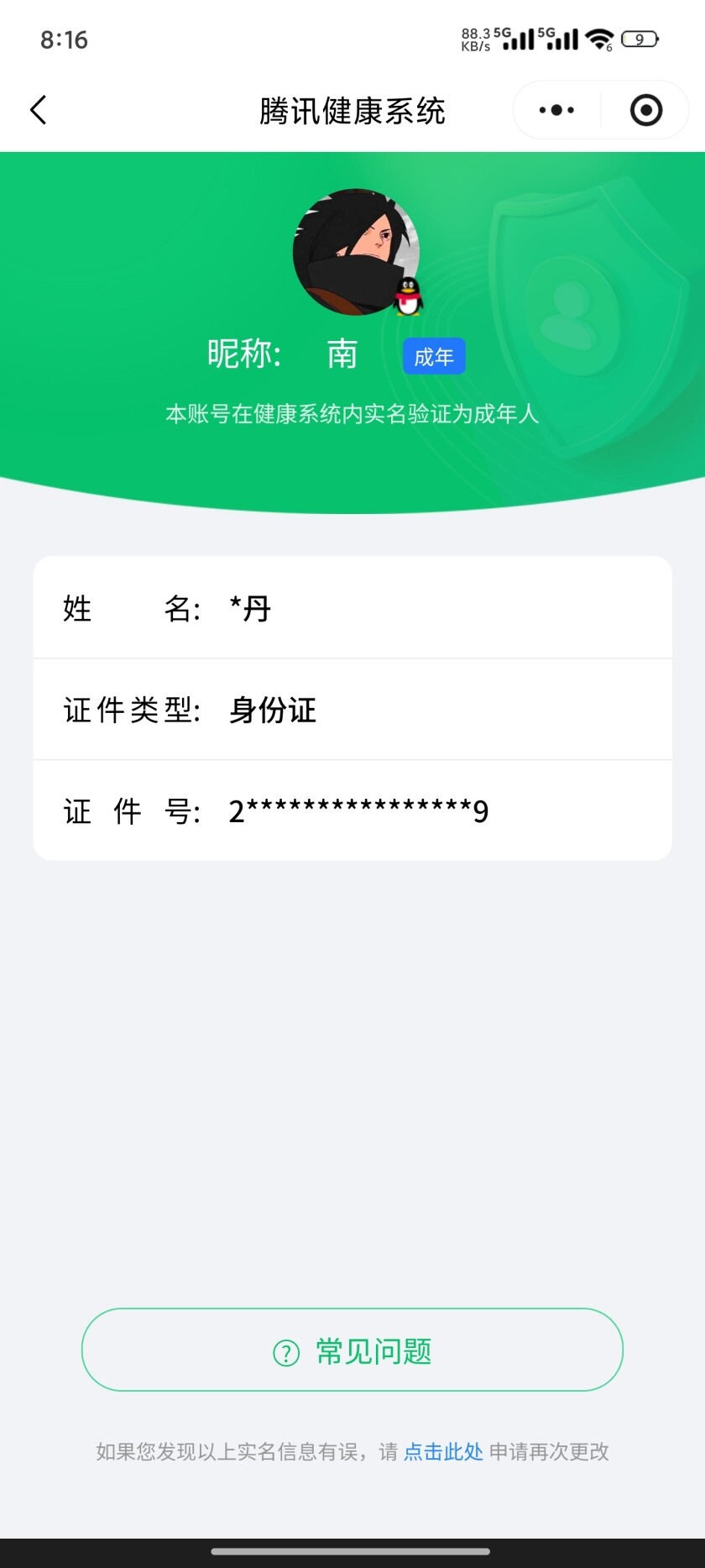Tap the battery indicator in status bar
This screenshot has width=705, height=1568.
(x=640, y=37)
